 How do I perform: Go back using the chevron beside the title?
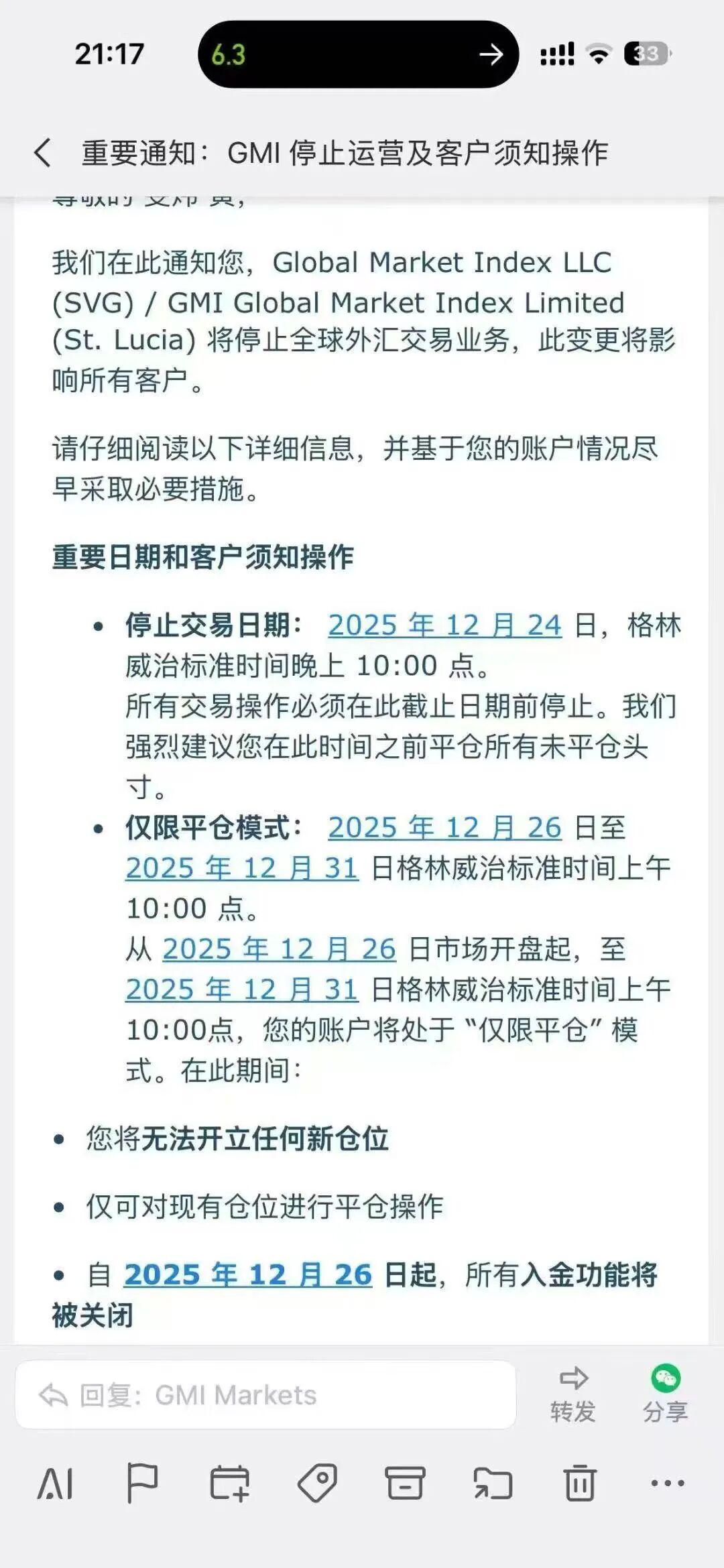tap(42, 153)
